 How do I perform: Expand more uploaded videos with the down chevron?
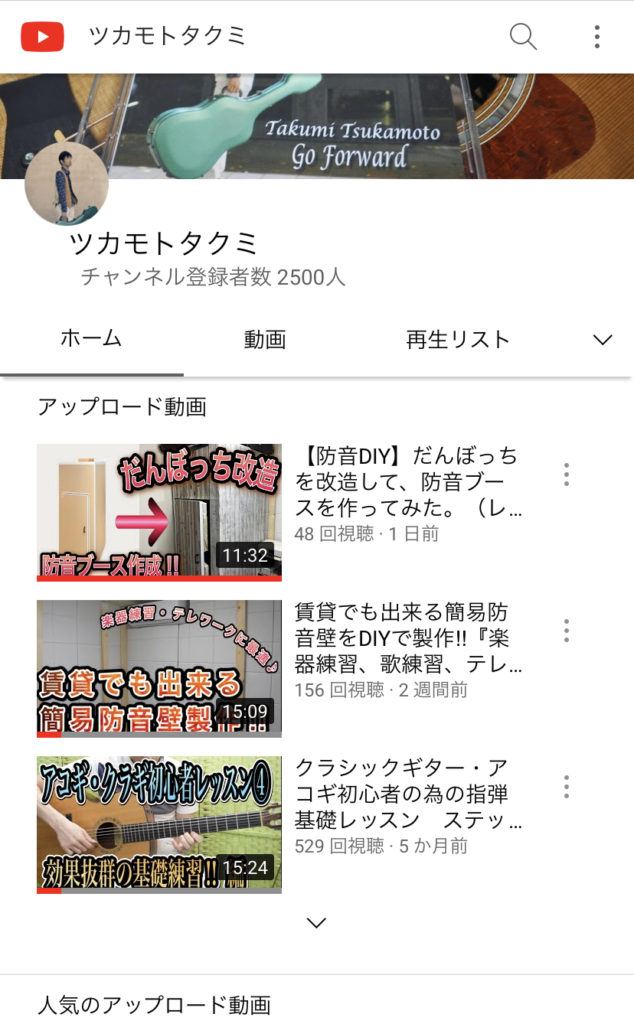click(316, 923)
